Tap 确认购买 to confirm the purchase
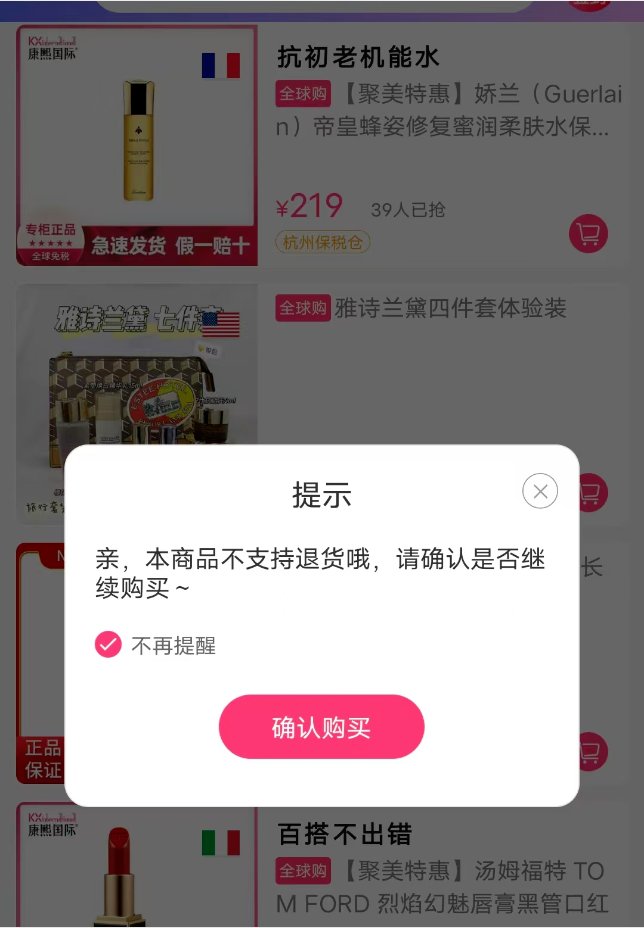Image resolution: width=644 pixels, height=928 pixels. click(321, 727)
